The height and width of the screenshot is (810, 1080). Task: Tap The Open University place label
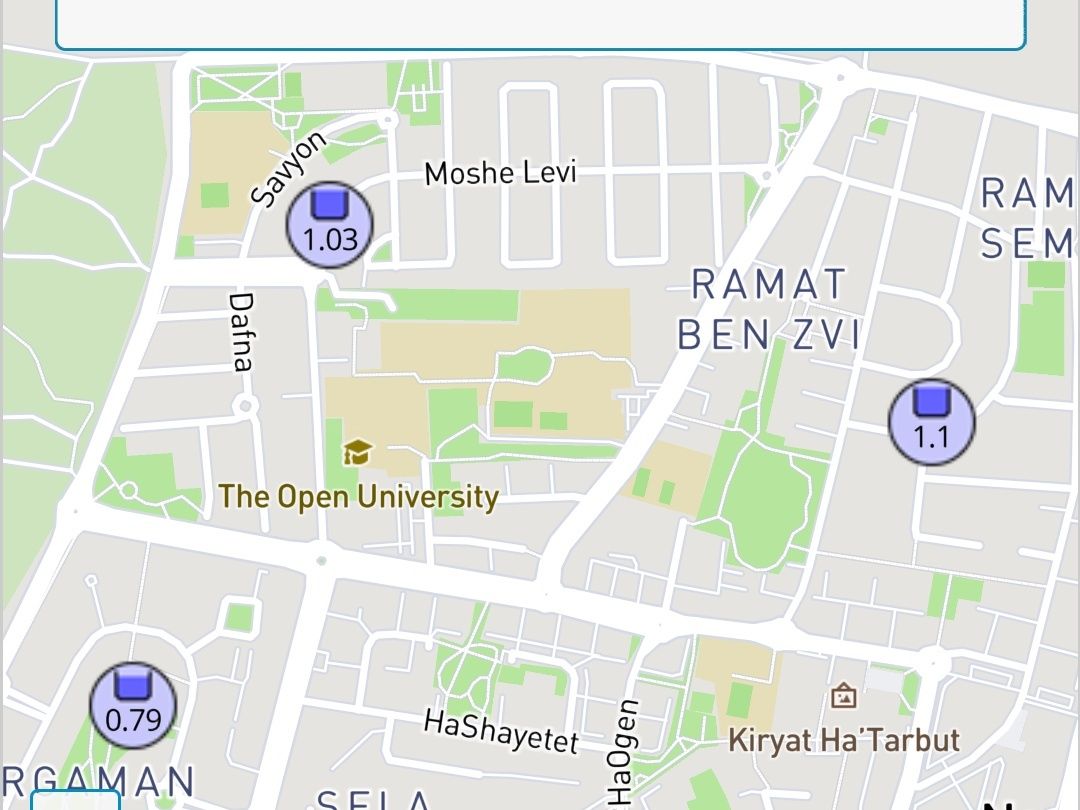point(358,495)
